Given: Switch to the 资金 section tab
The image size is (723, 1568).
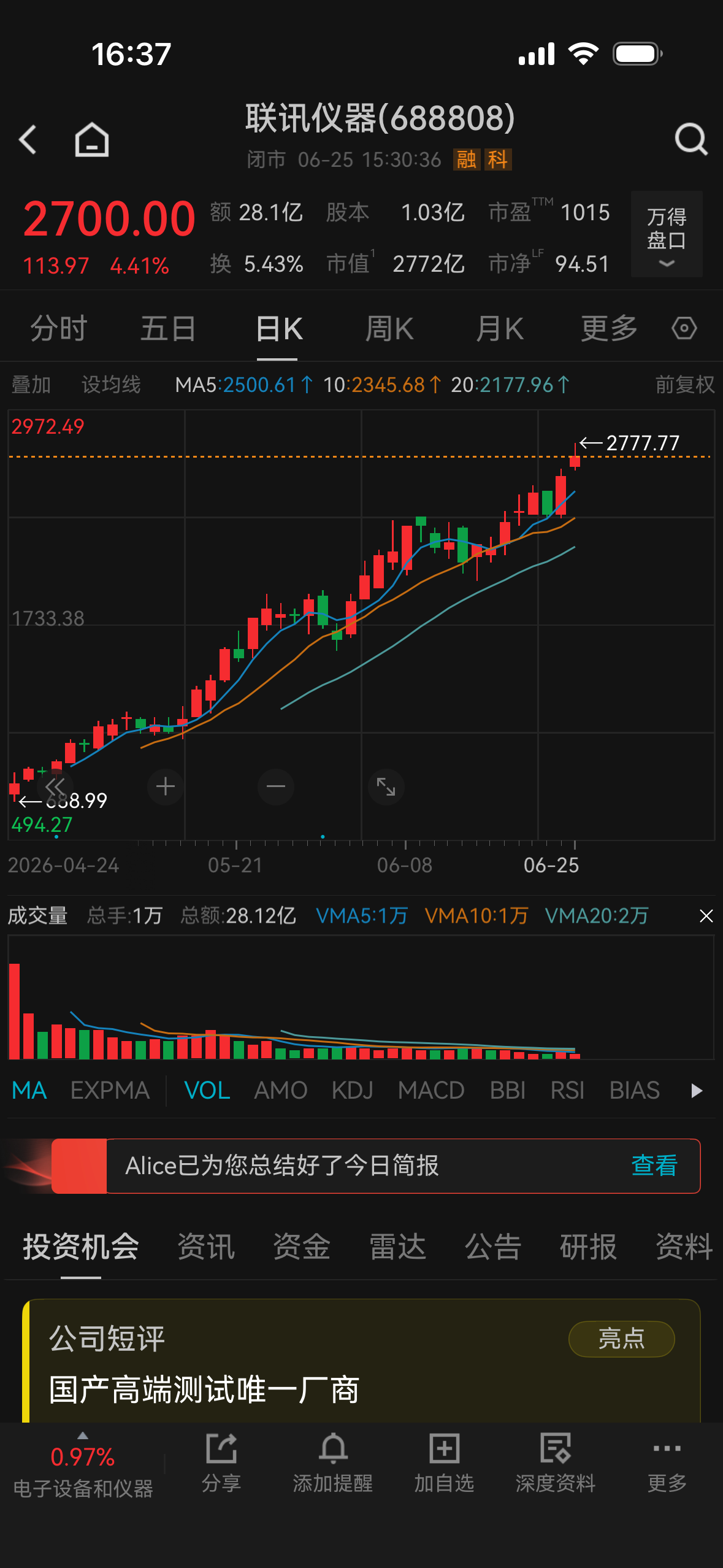Looking at the screenshot, I should 302,1247.
